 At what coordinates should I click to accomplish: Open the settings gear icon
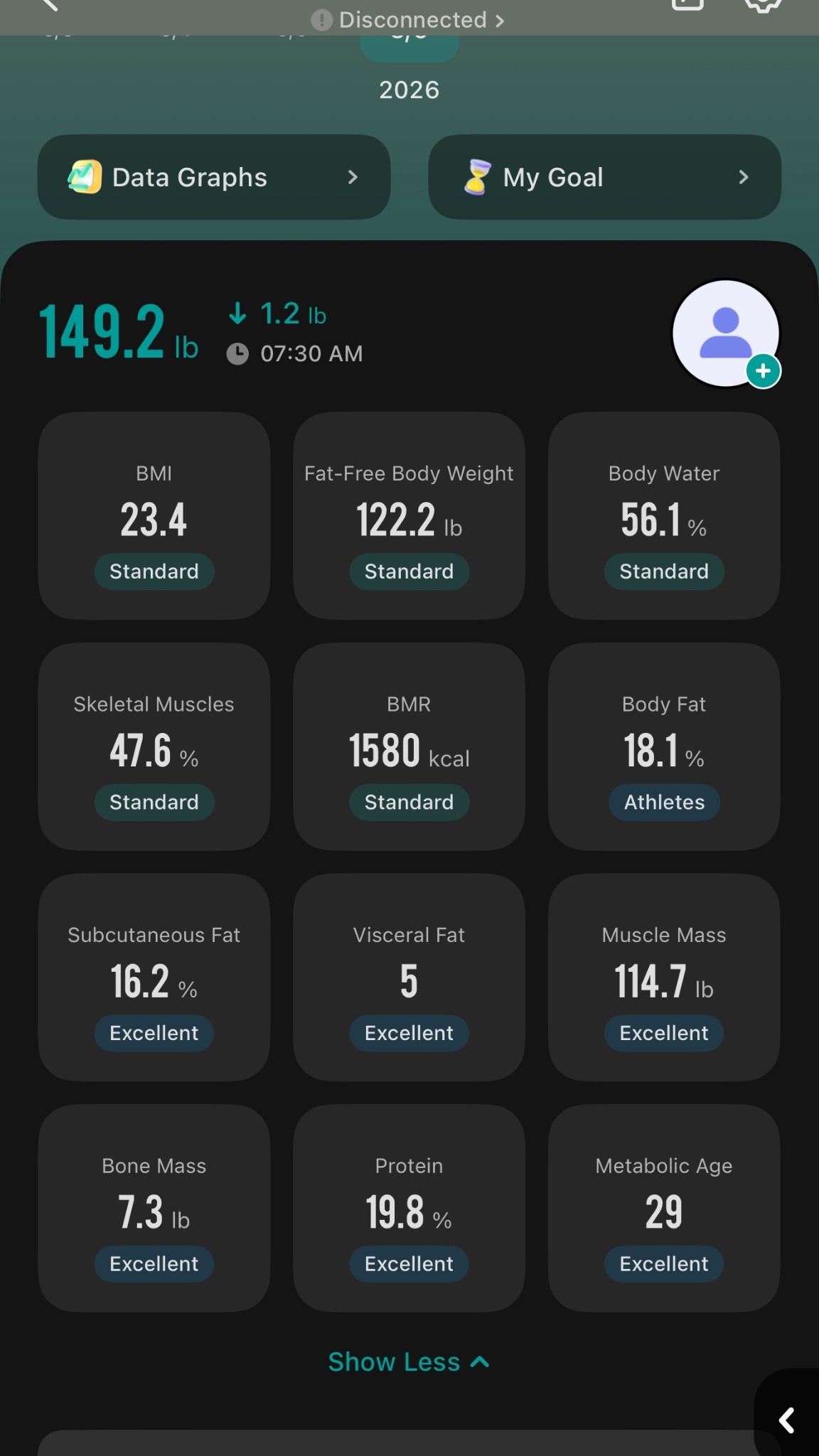pos(761,6)
